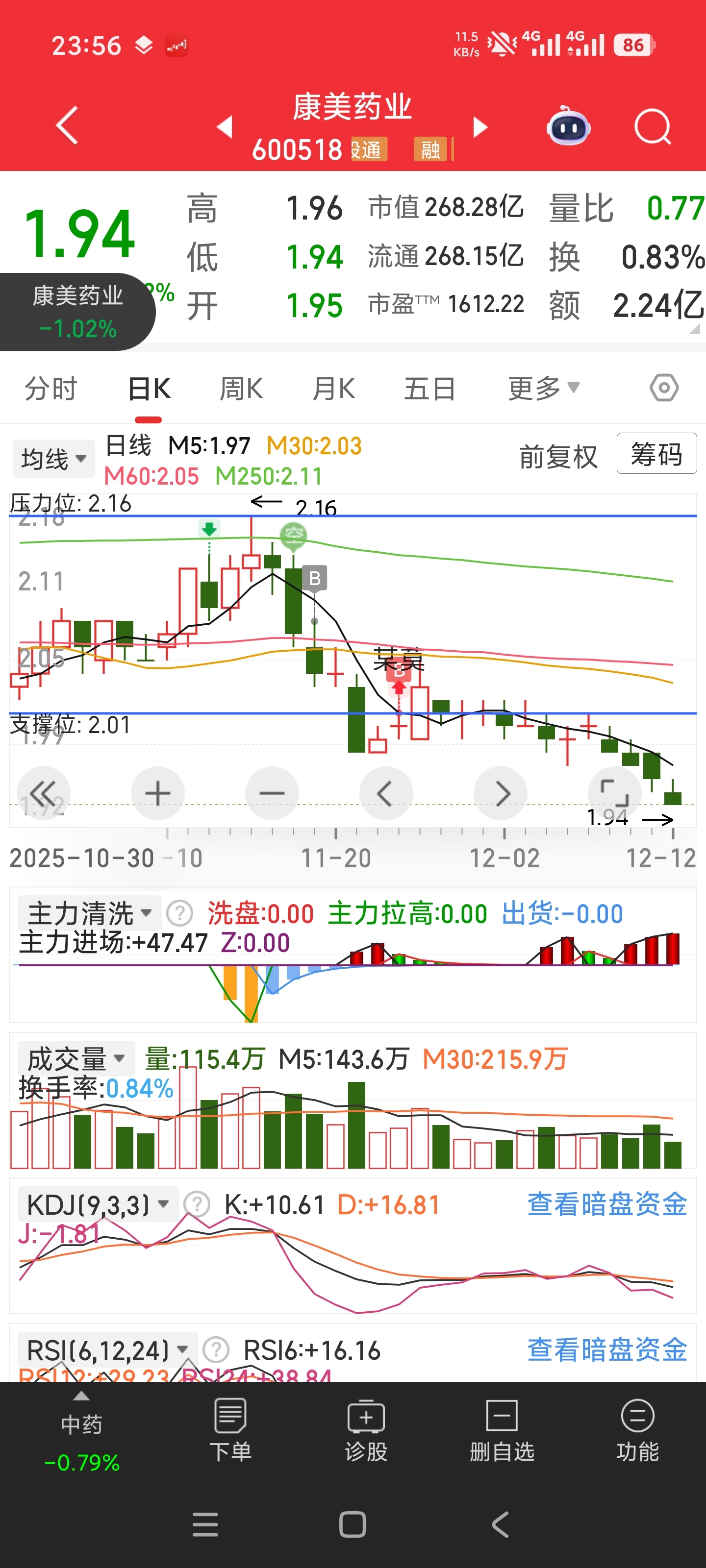Open chart settings hexagon icon
This screenshot has width=706, height=1568.
[x=663, y=388]
